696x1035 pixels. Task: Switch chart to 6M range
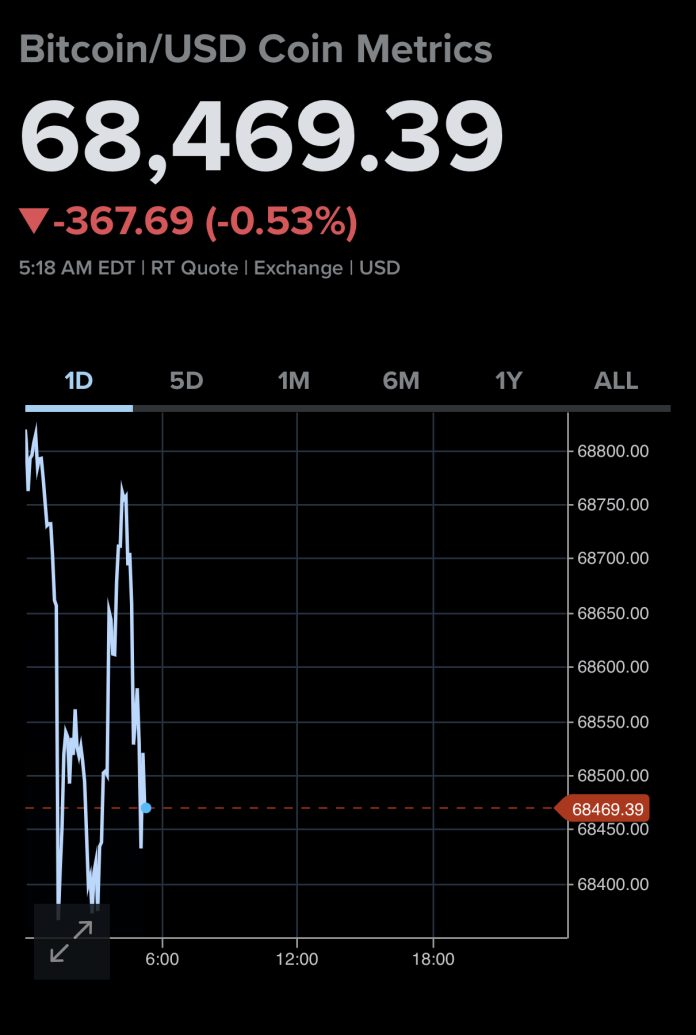(401, 381)
